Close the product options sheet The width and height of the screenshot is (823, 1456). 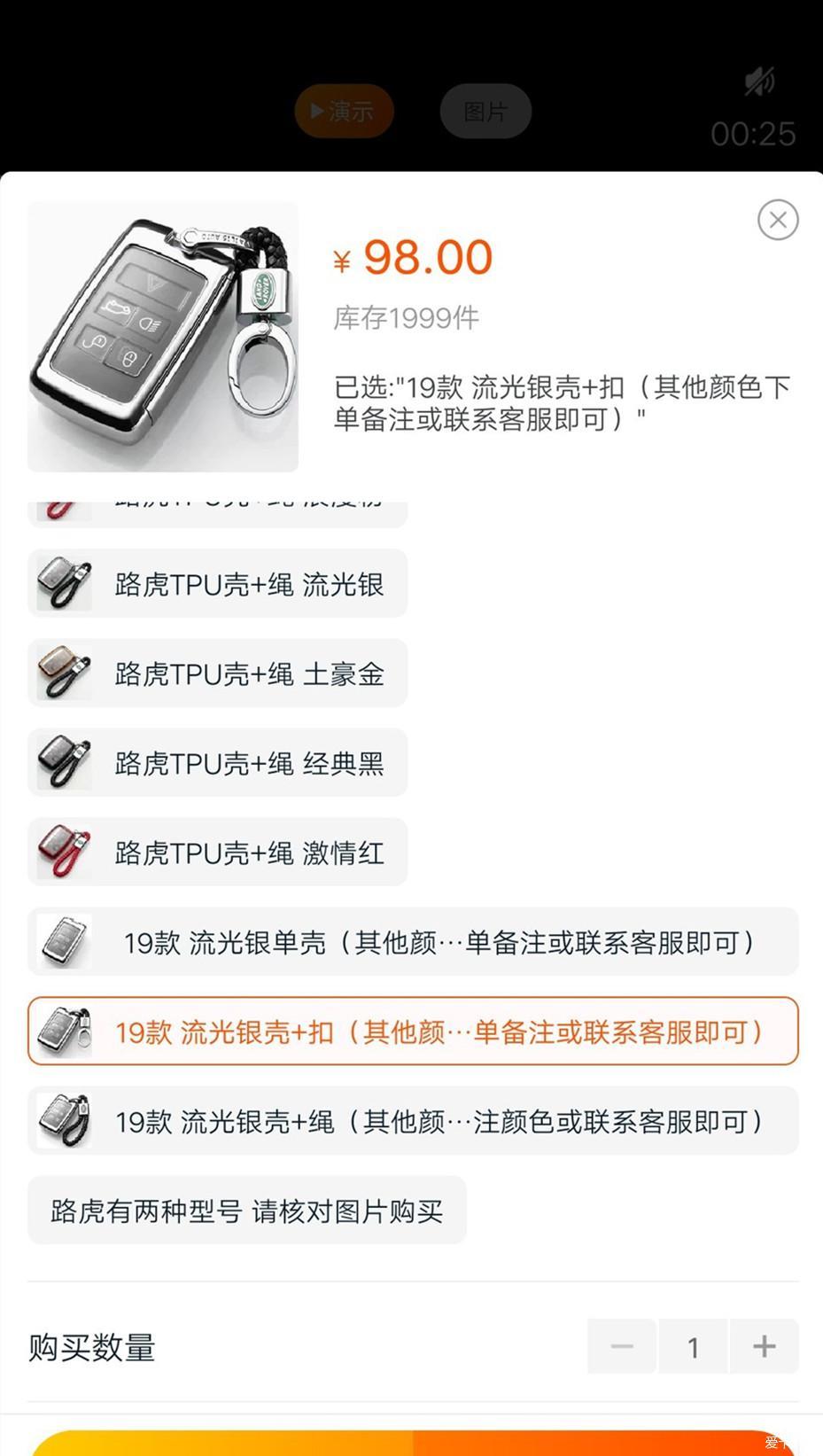click(778, 220)
